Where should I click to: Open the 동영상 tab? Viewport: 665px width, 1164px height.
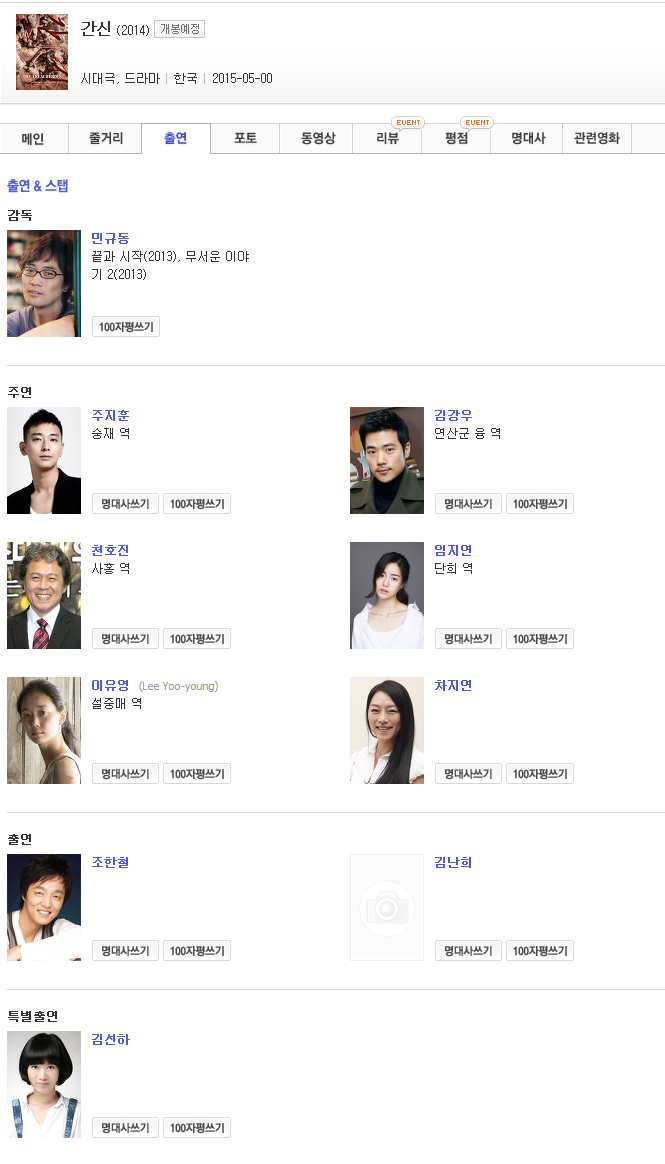(316, 139)
